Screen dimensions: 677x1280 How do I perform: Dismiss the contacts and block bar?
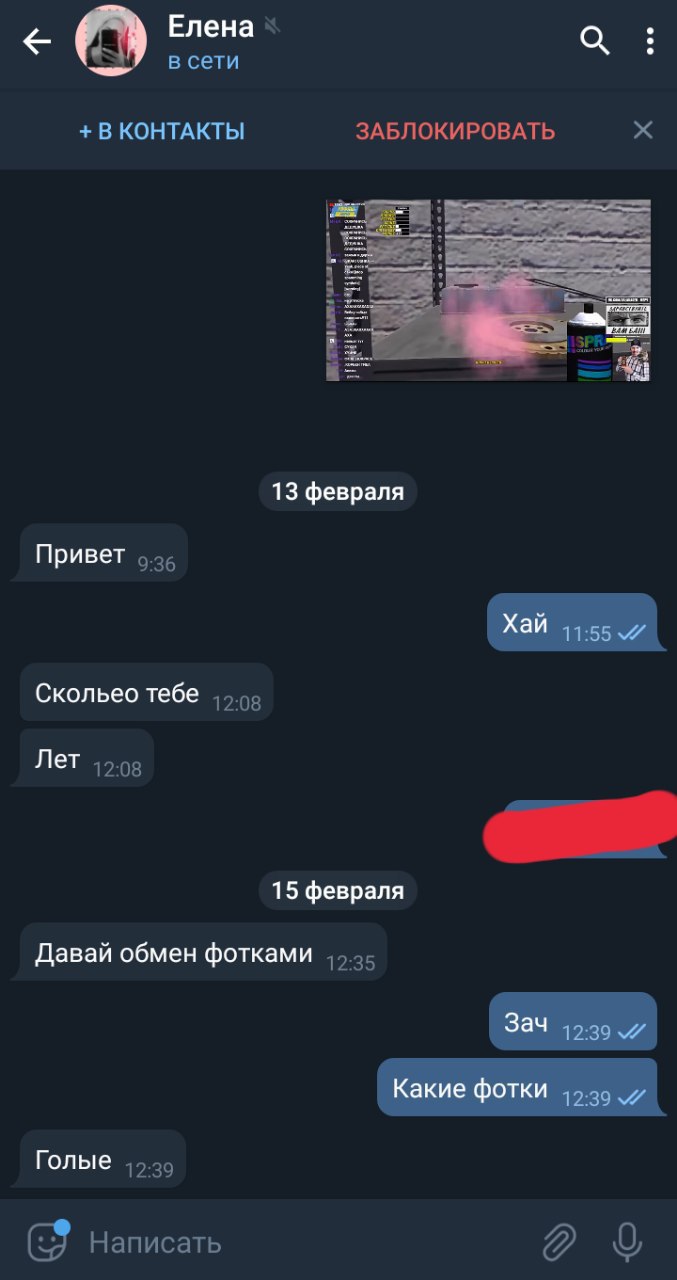tap(643, 130)
